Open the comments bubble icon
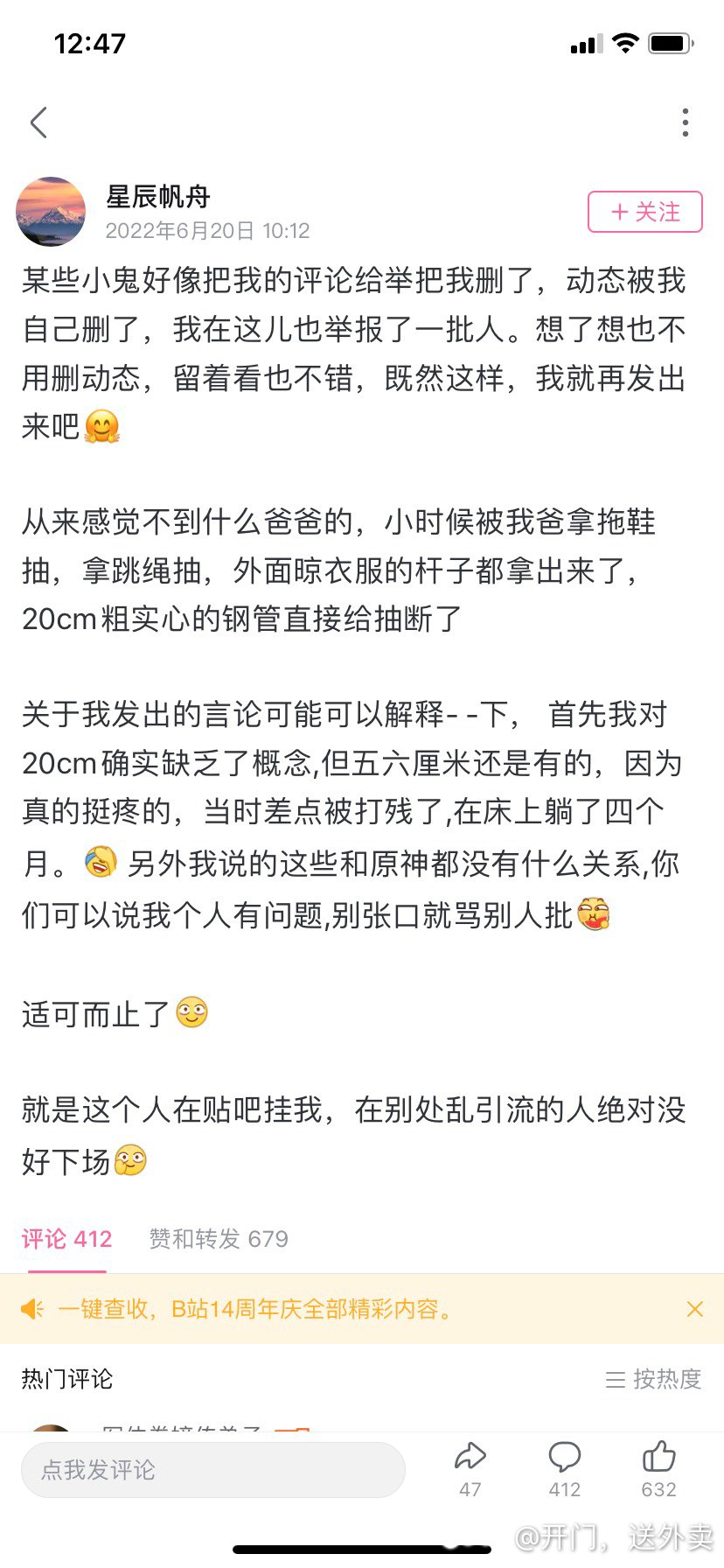This screenshot has width=724, height=1568. pos(565,1468)
